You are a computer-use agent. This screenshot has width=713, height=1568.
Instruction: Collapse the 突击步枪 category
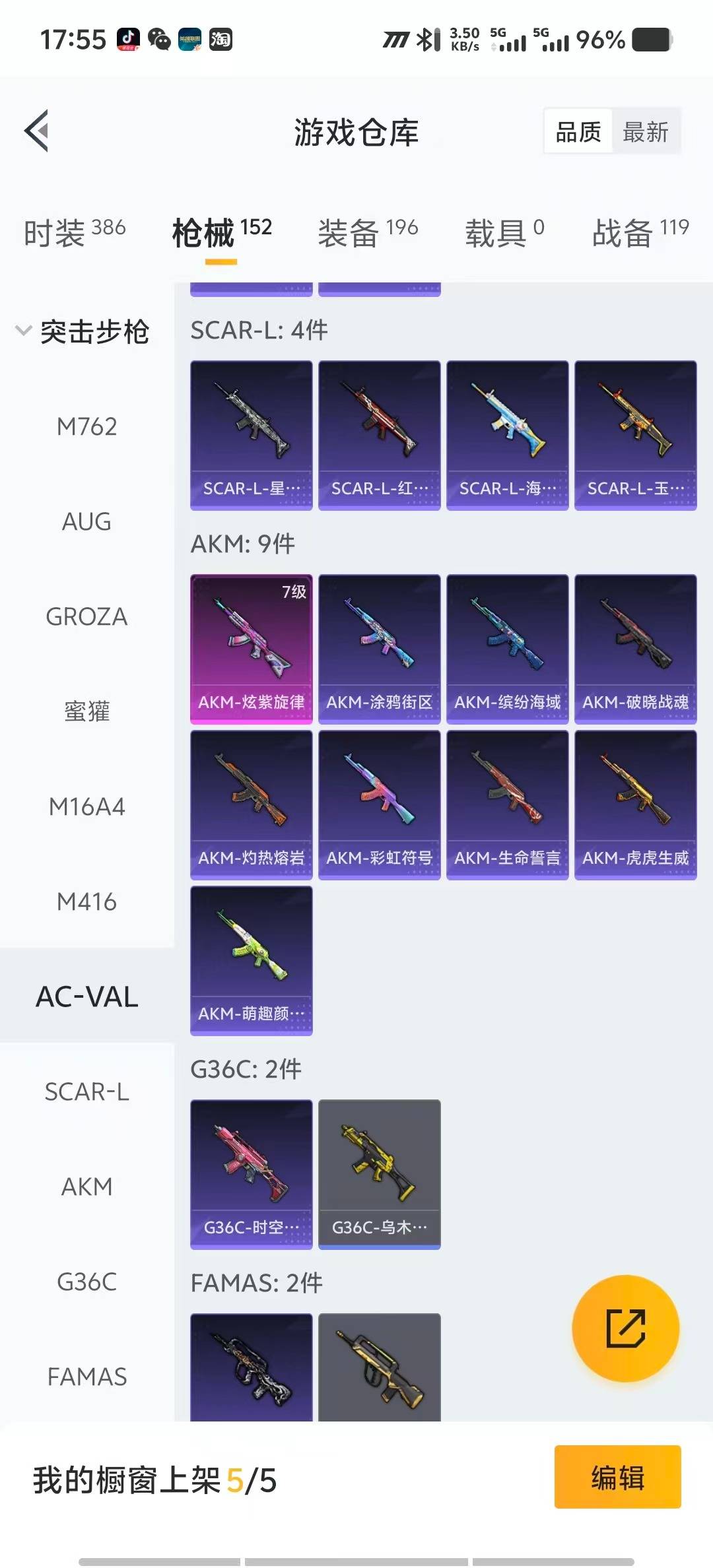click(x=83, y=331)
